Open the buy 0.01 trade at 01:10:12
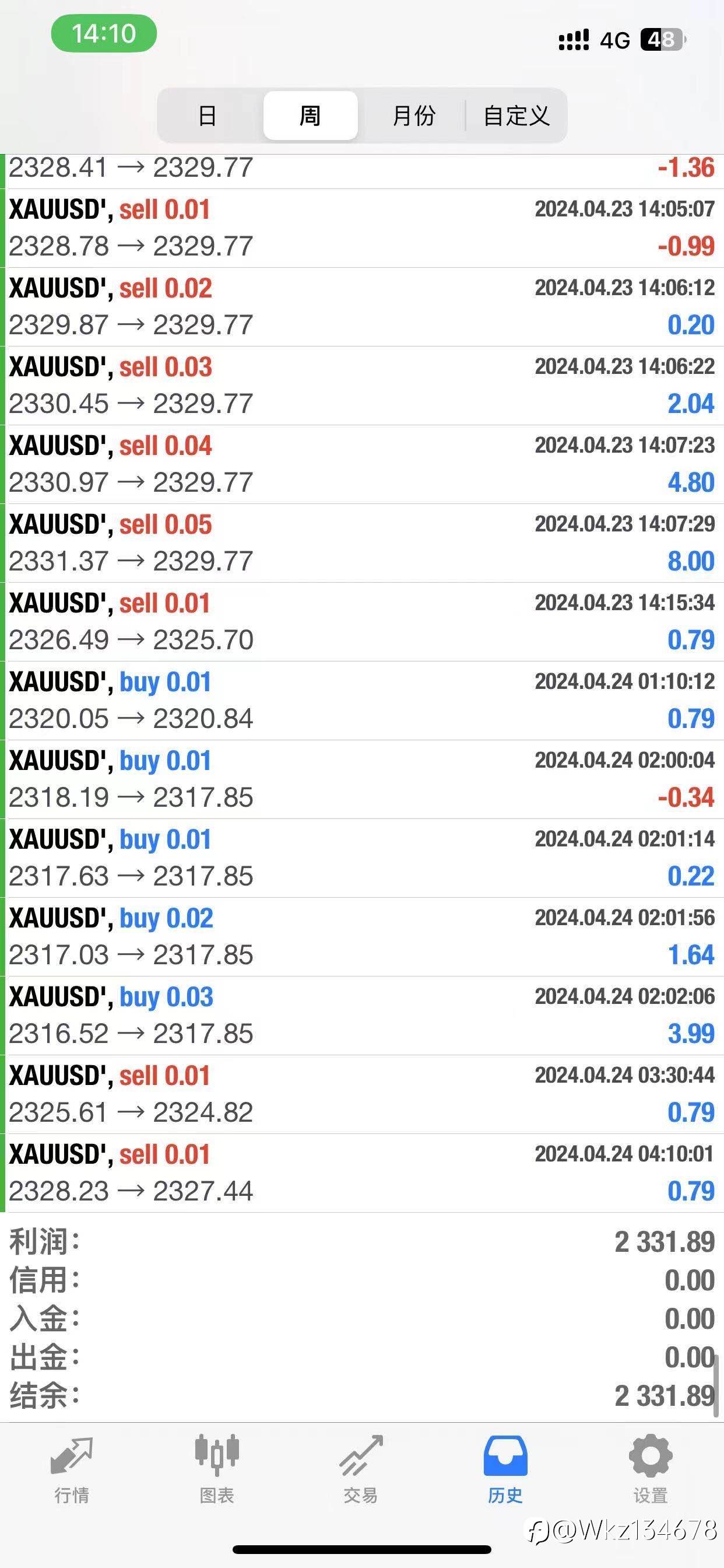This screenshot has height=1568, width=724. [362, 701]
